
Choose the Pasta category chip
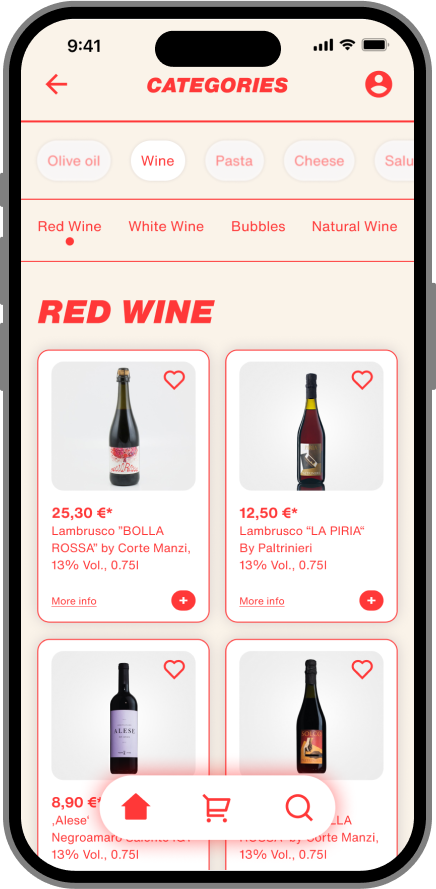234,161
